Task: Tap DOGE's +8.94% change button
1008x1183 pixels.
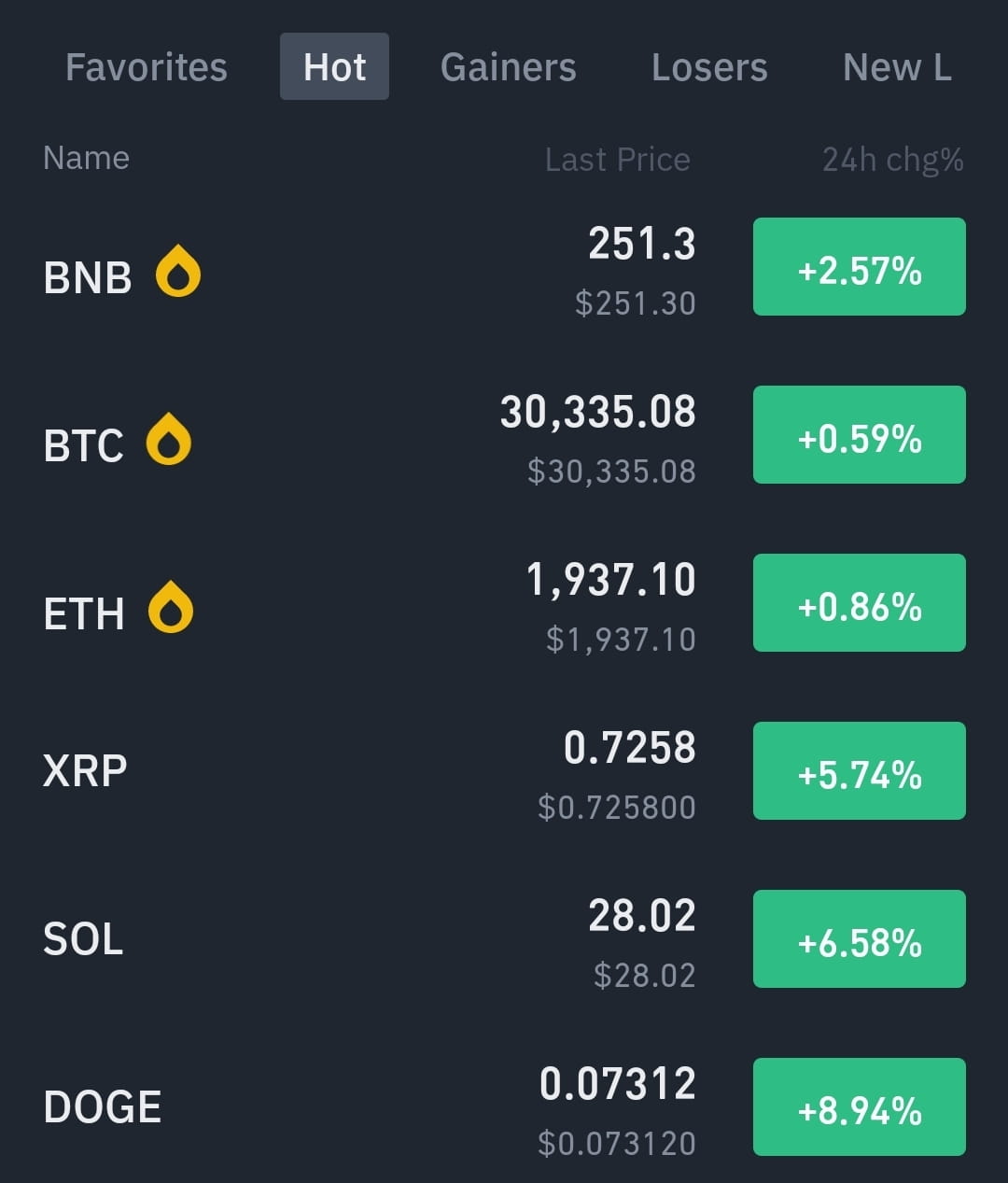Action: (x=859, y=1107)
